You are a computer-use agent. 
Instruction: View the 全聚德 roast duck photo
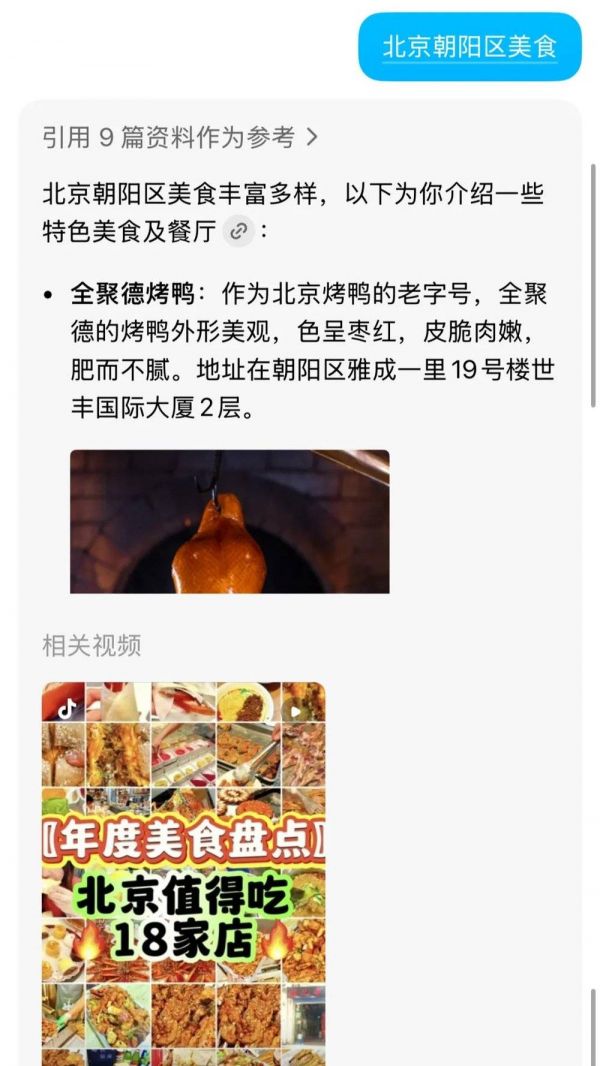click(x=229, y=521)
